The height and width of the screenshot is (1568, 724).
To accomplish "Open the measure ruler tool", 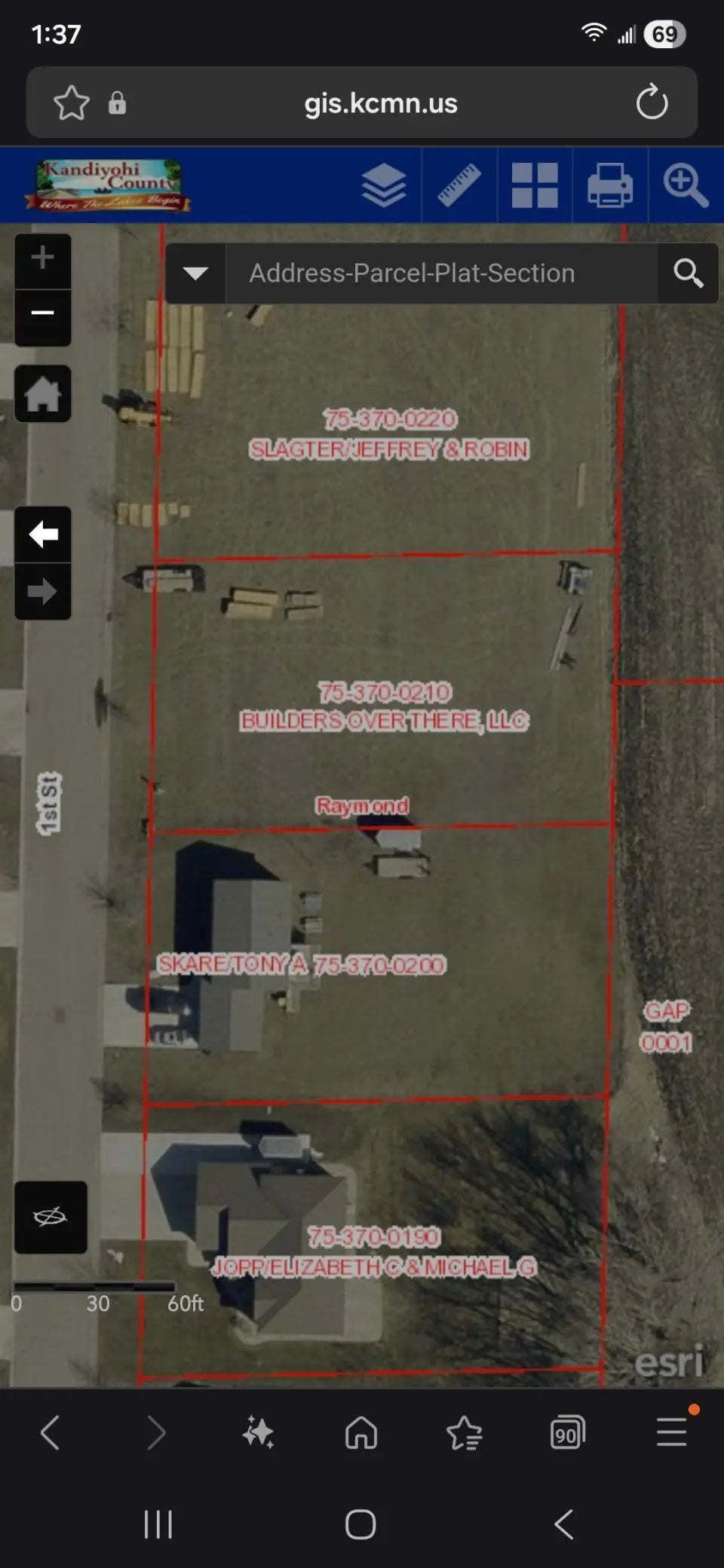I will (459, 185).
